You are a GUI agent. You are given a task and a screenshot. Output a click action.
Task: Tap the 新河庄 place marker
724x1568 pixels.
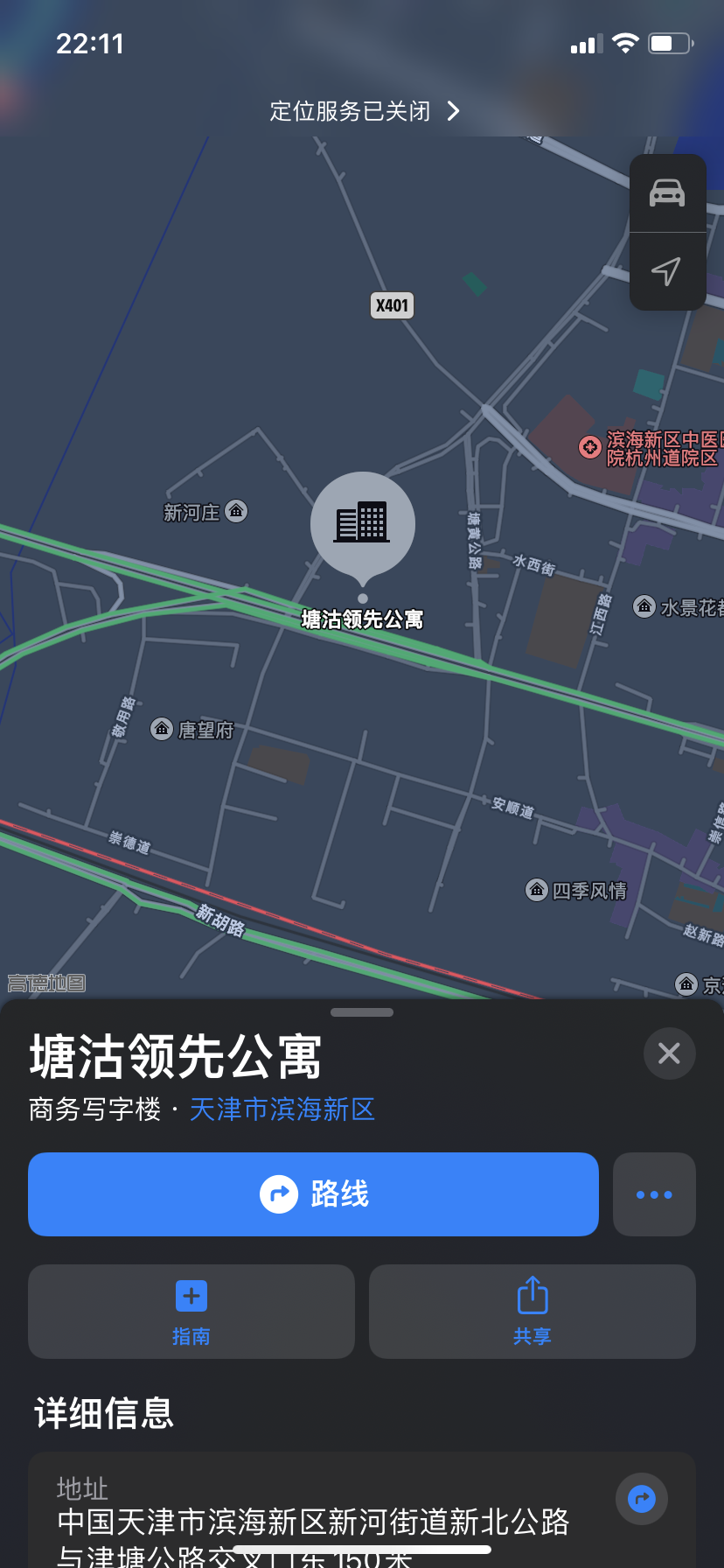[236, 511]
